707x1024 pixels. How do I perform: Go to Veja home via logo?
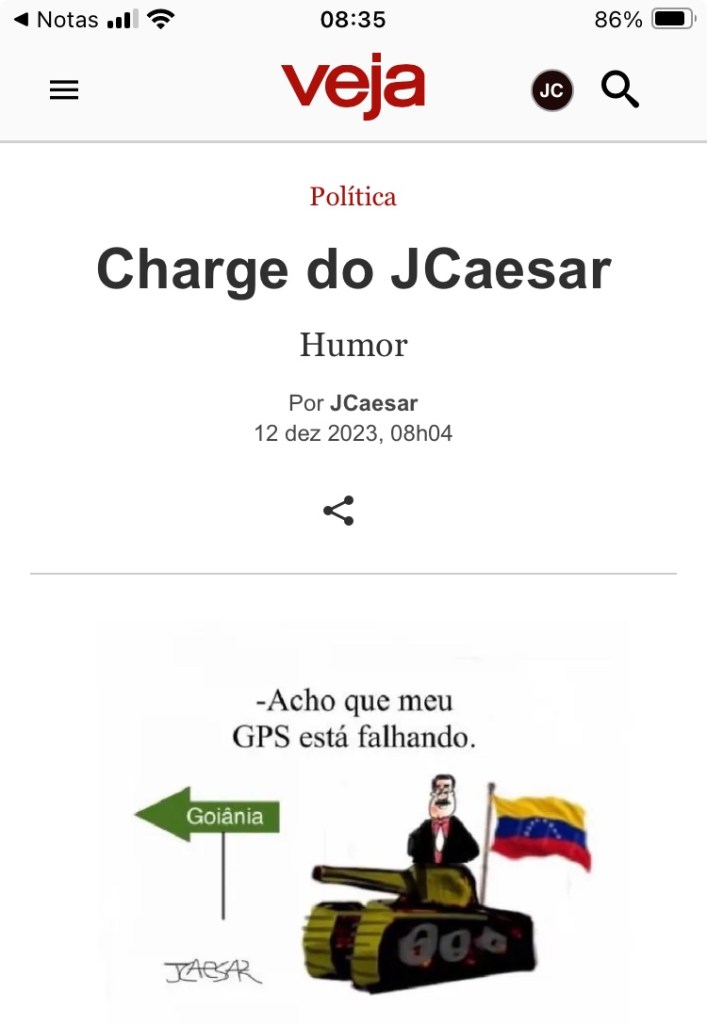353,86
